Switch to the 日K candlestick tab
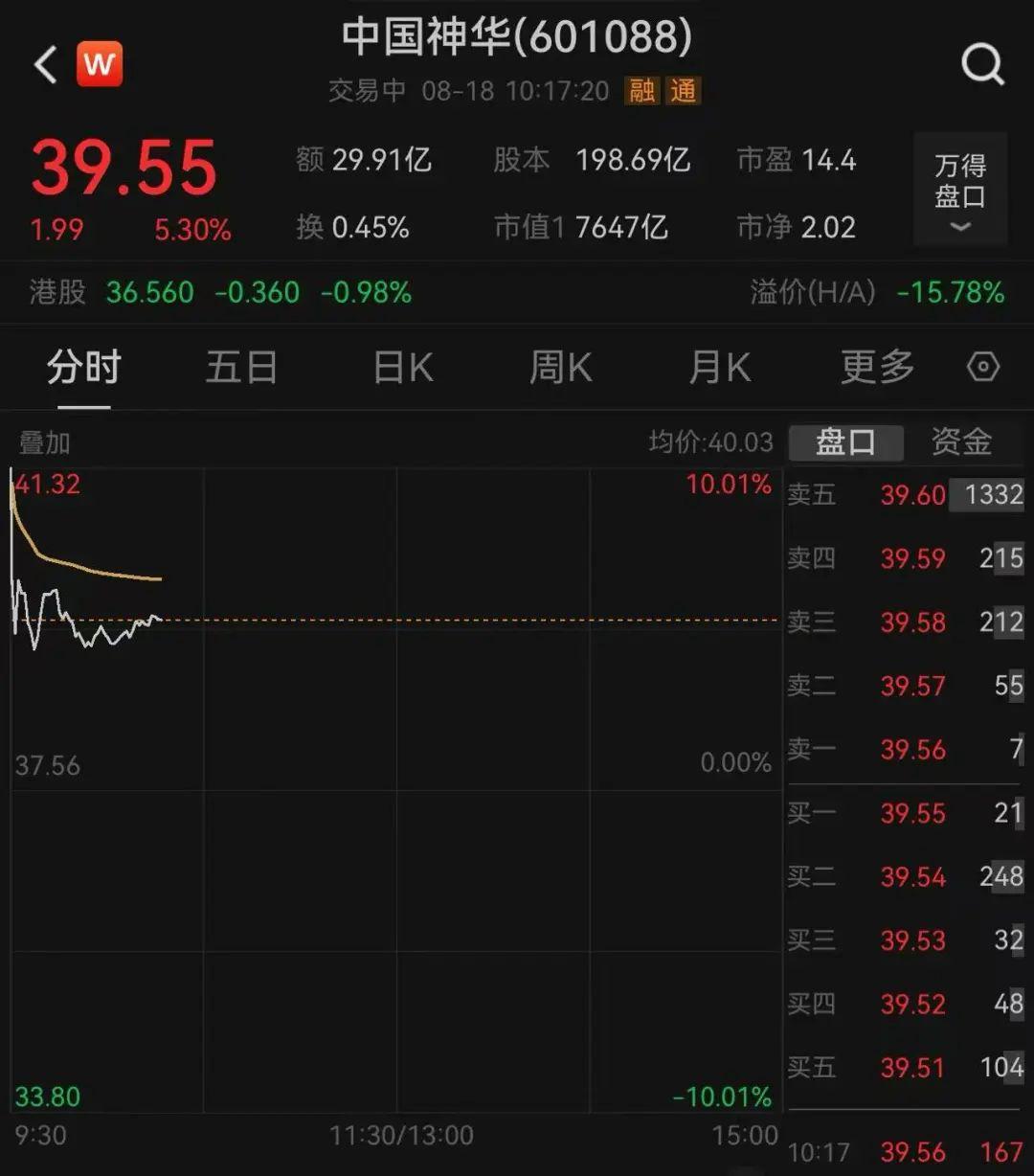1034x1176 pixels. coord(401,368)
